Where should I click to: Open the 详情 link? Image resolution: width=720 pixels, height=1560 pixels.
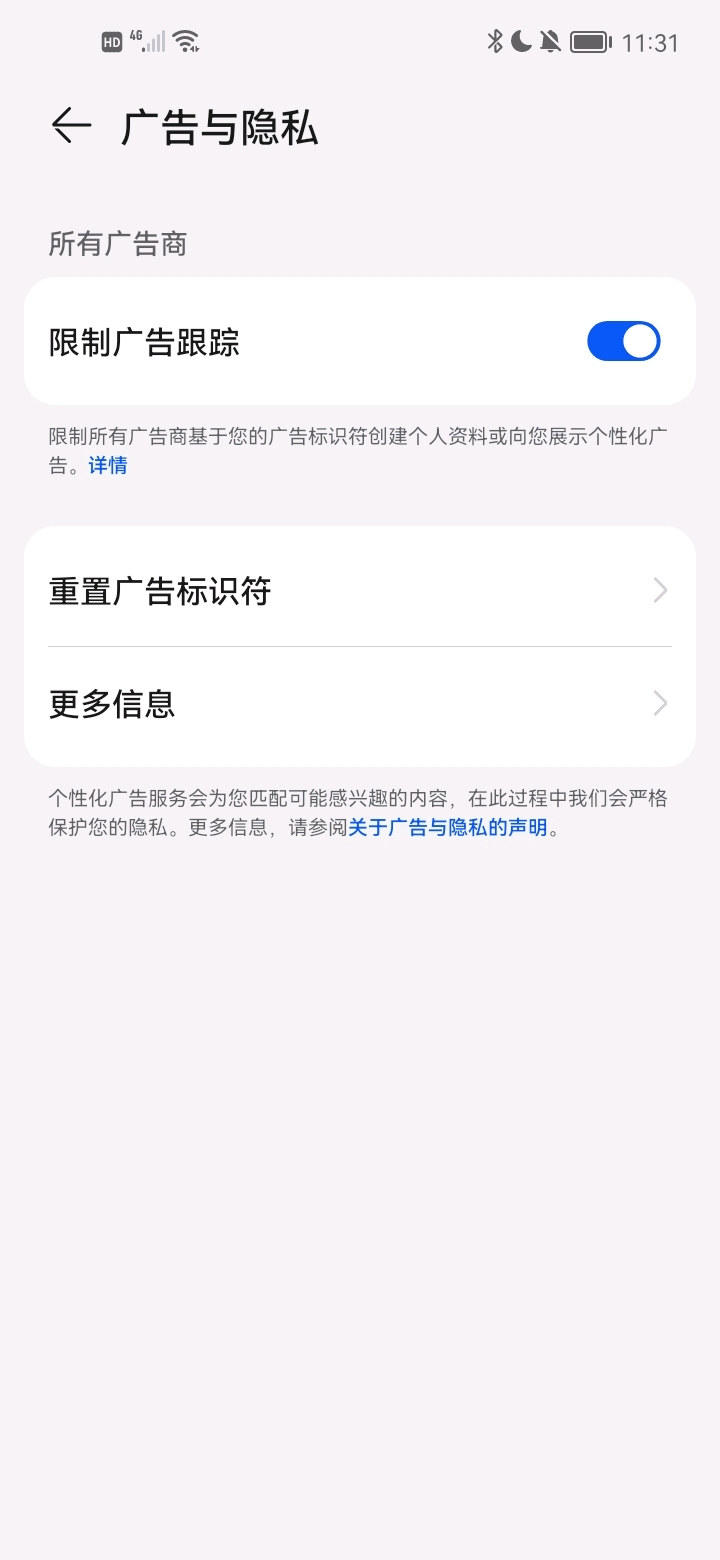click(108, 466)
